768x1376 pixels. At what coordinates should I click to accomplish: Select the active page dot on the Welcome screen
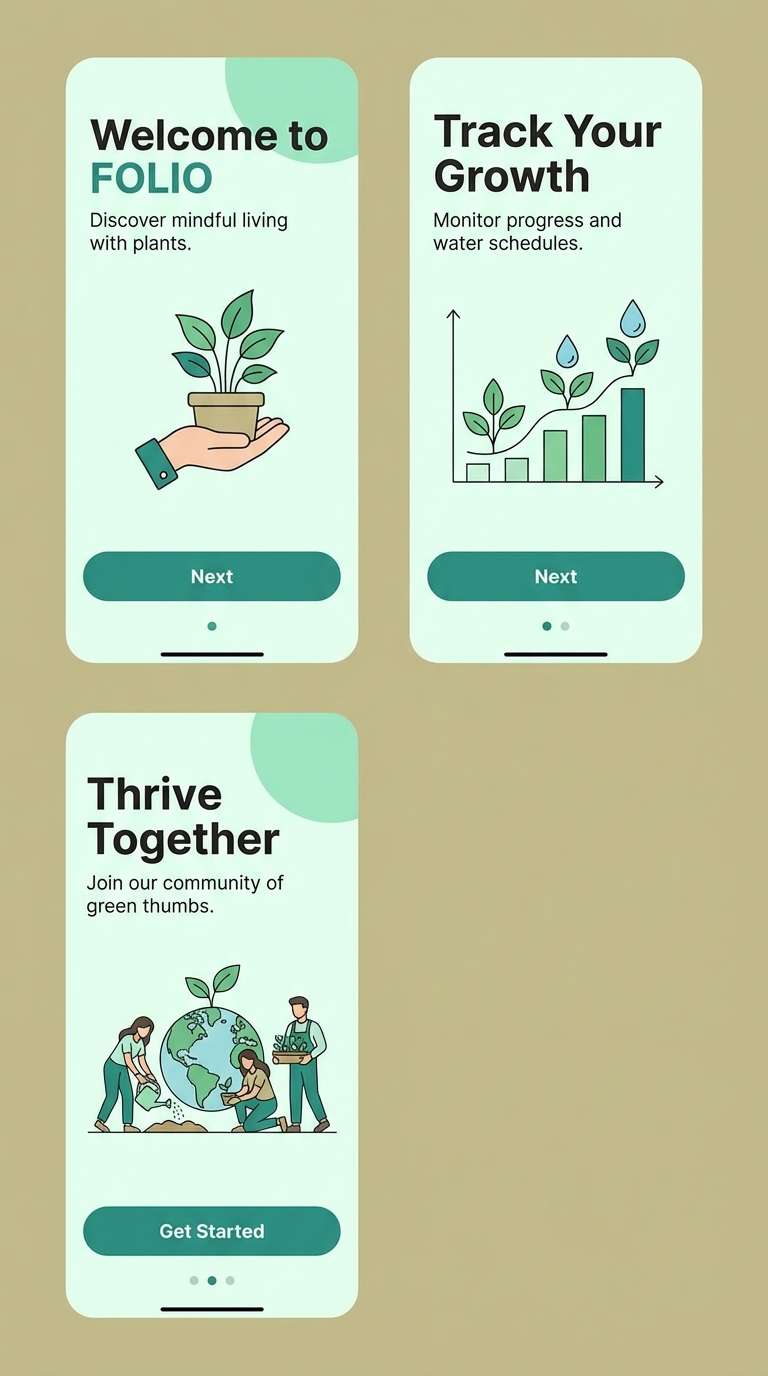(x=212, y=626)
